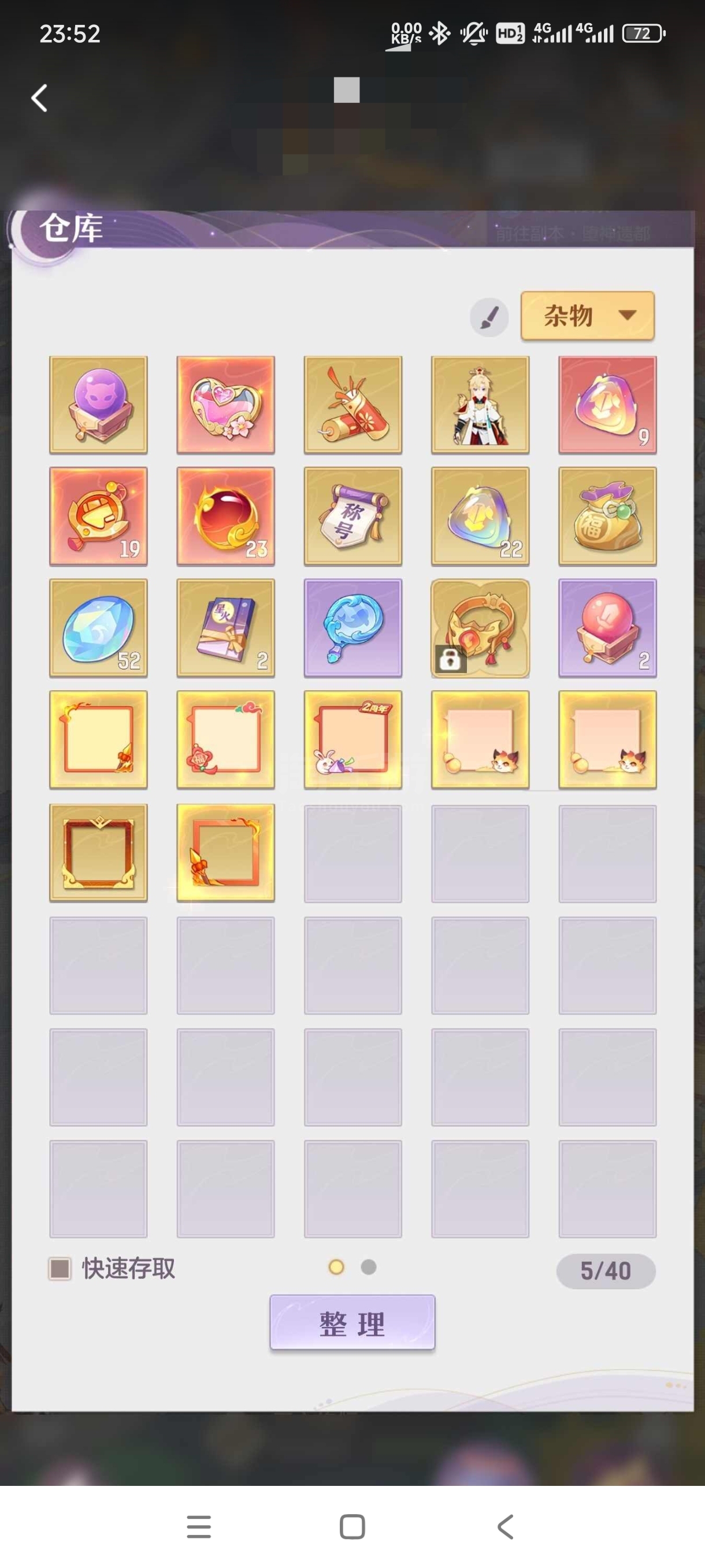The height and width of the screenshot is (1568, 705).
Task: Tap the system home button
Action: coord(352,1526)
